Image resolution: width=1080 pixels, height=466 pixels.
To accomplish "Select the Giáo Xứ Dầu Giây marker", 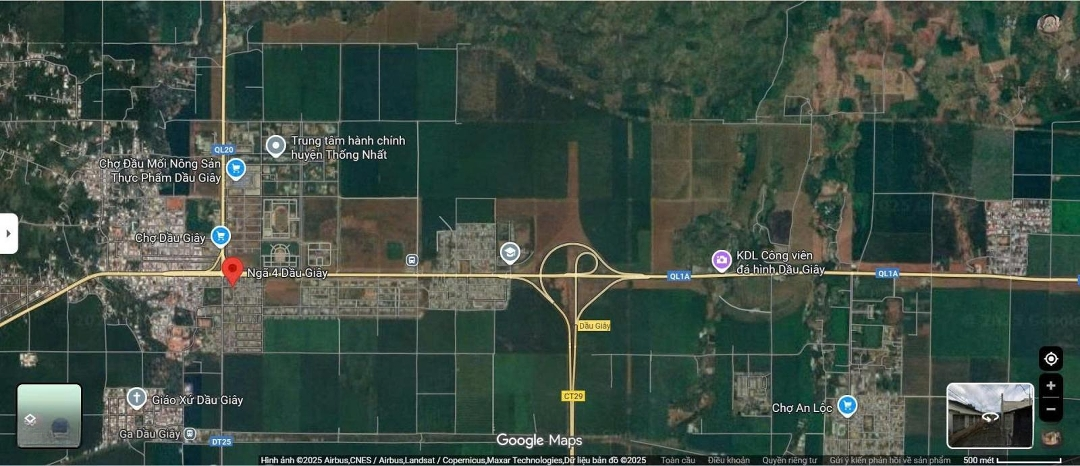I will coord(137,398).
